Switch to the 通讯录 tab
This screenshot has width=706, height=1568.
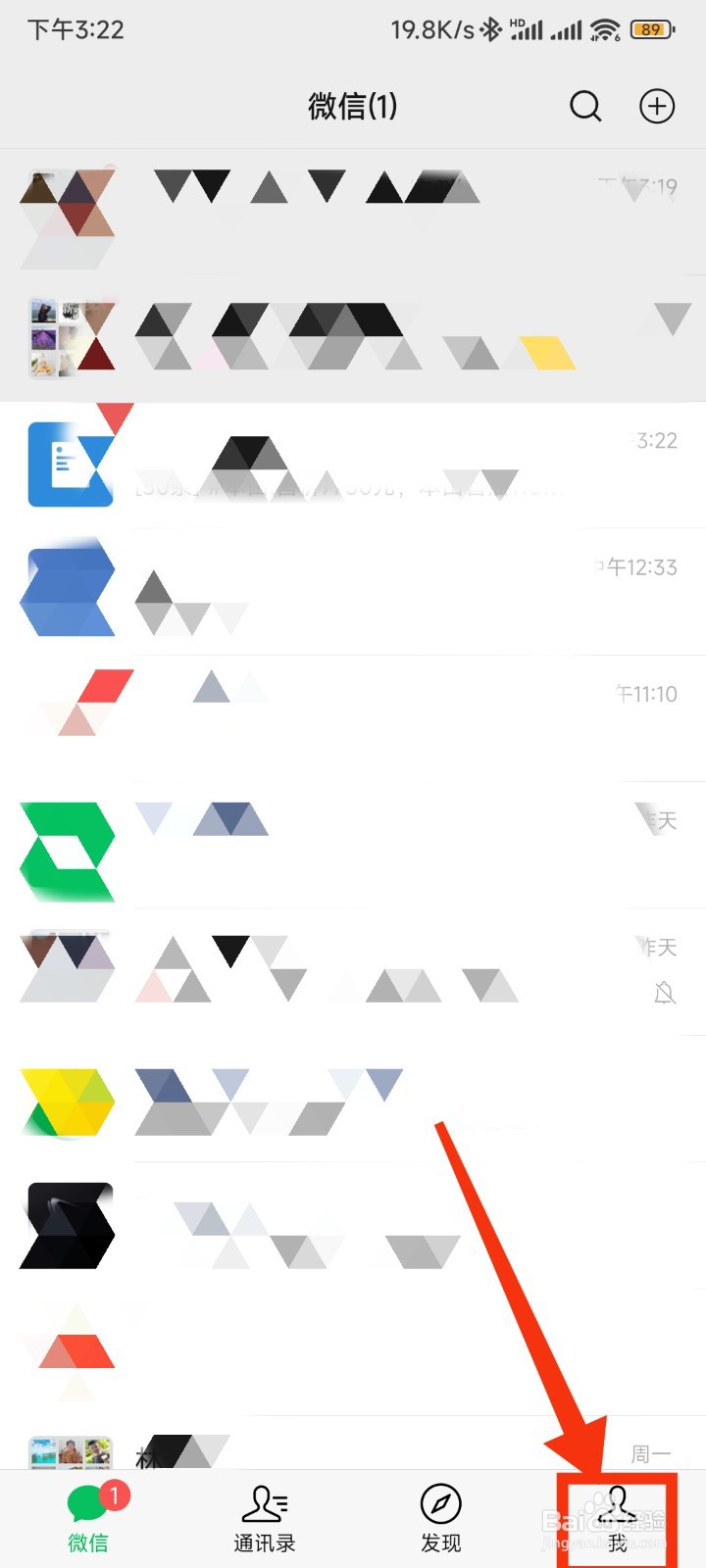click(264, 1517)
